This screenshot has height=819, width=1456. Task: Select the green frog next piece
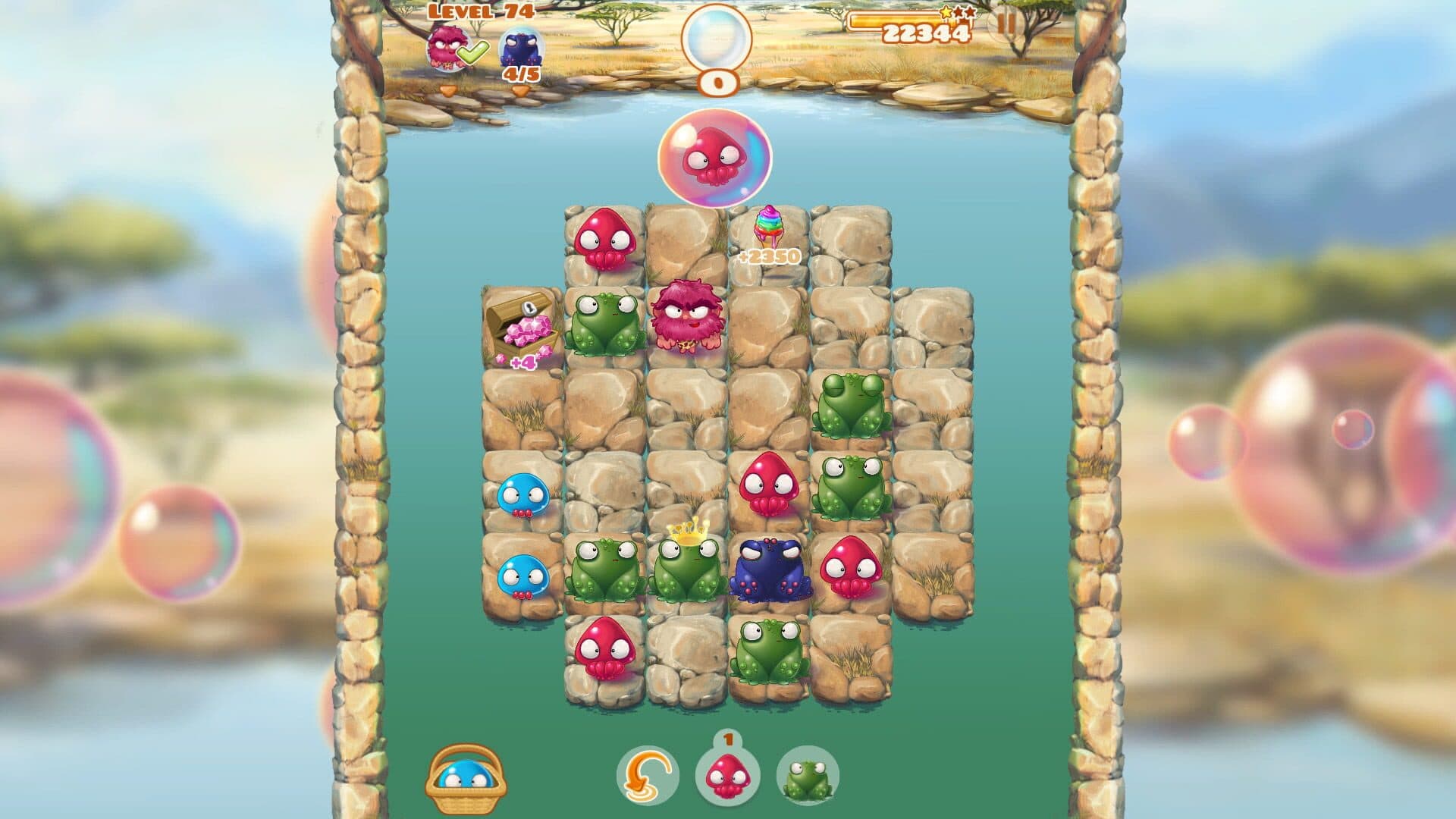pos(807,776)
